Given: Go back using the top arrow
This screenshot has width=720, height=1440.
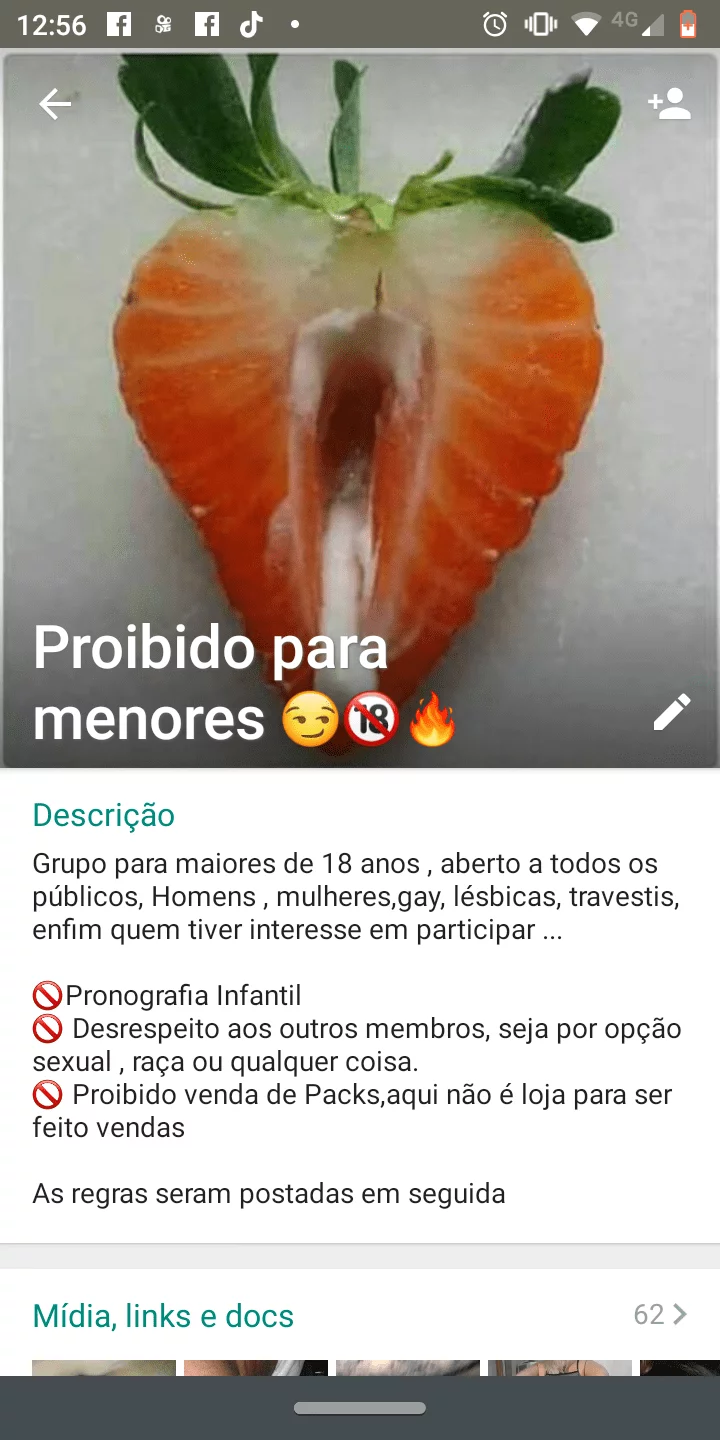Looking at the screenshot, I should 55,104.
